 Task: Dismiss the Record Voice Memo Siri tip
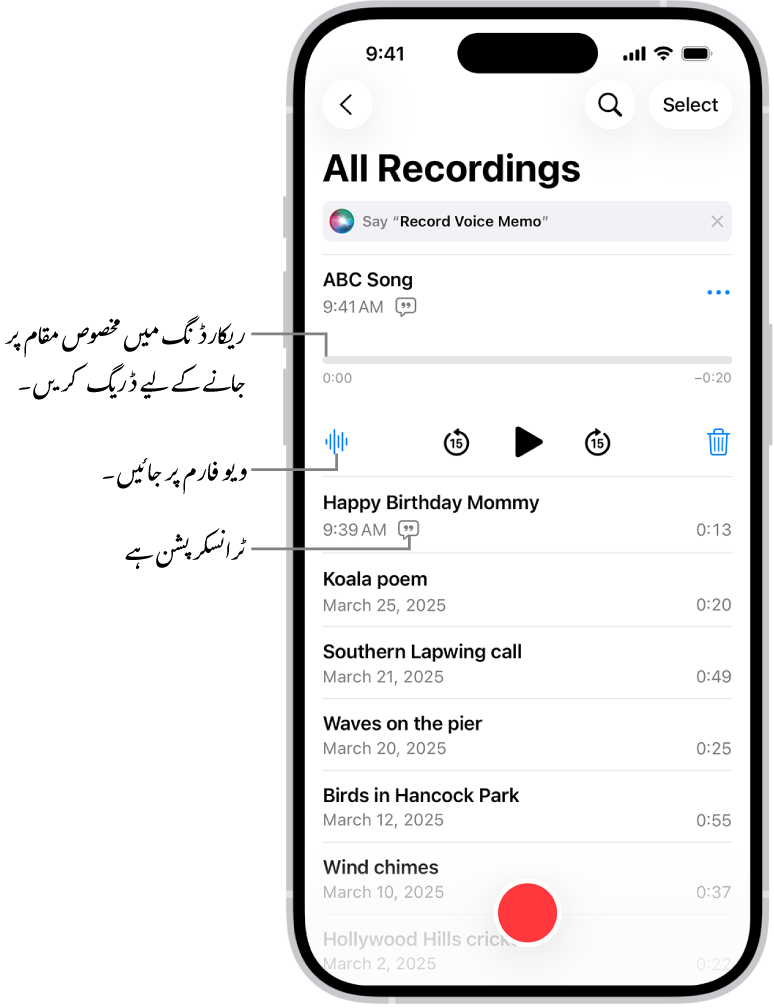pyautogui.click(x=717, y=222)
